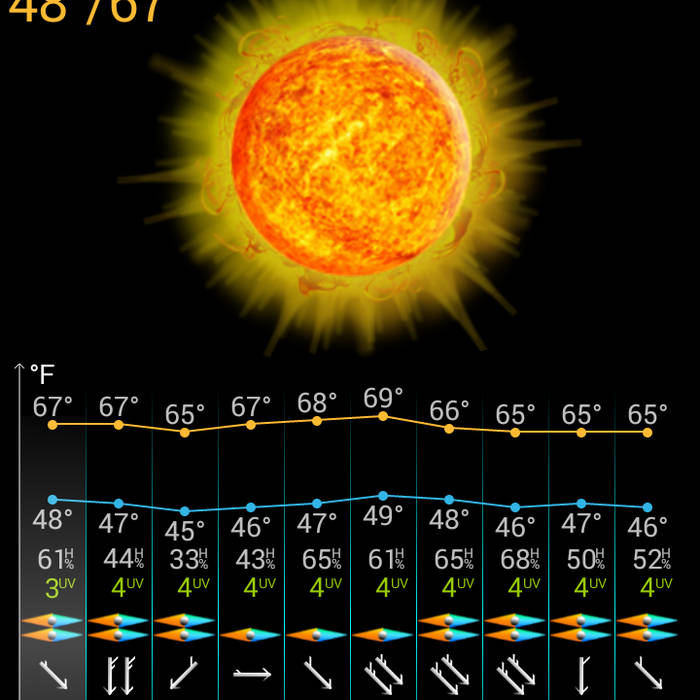Select the forecast column with 44% humidity
The image size is (700, 700).
tap(119, 540)
